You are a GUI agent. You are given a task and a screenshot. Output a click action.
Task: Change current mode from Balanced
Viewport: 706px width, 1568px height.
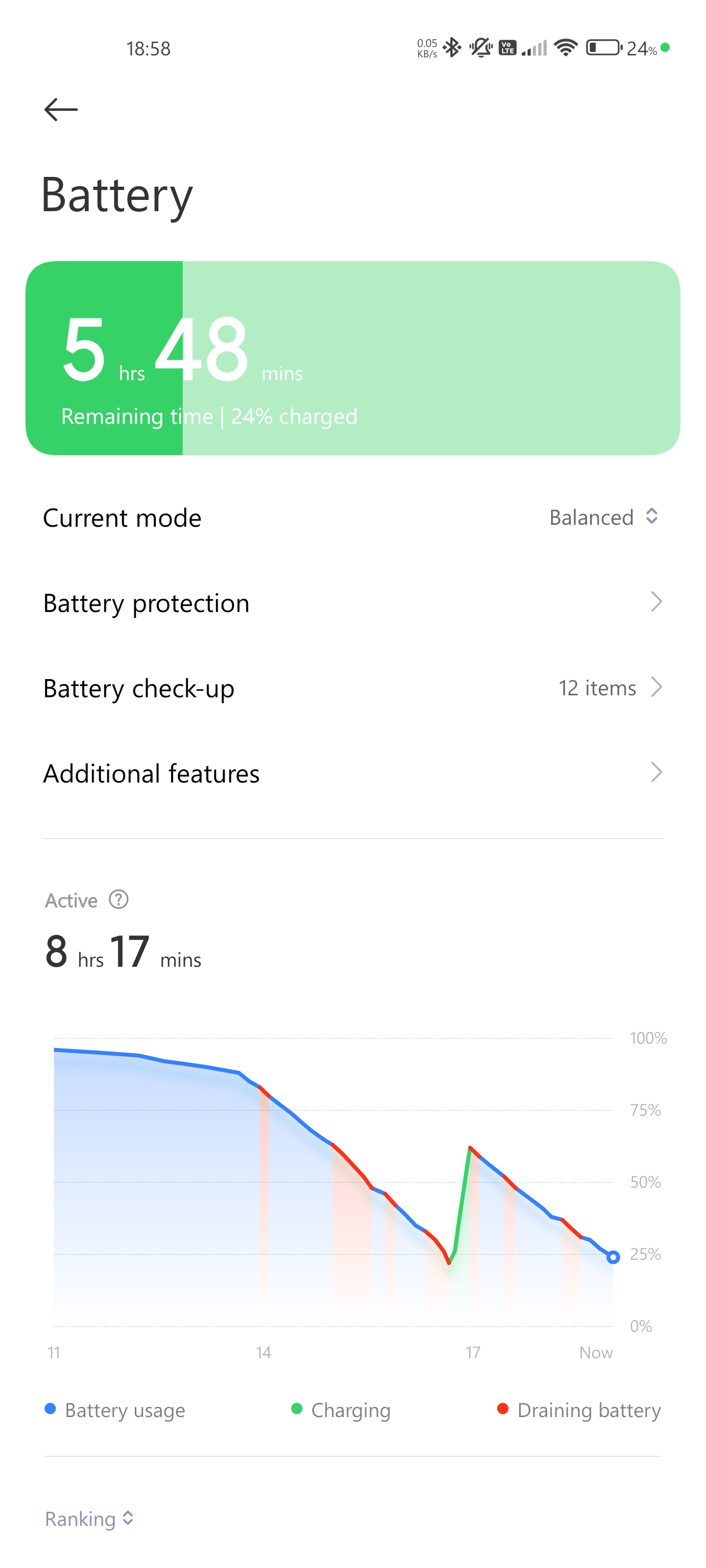353,517
